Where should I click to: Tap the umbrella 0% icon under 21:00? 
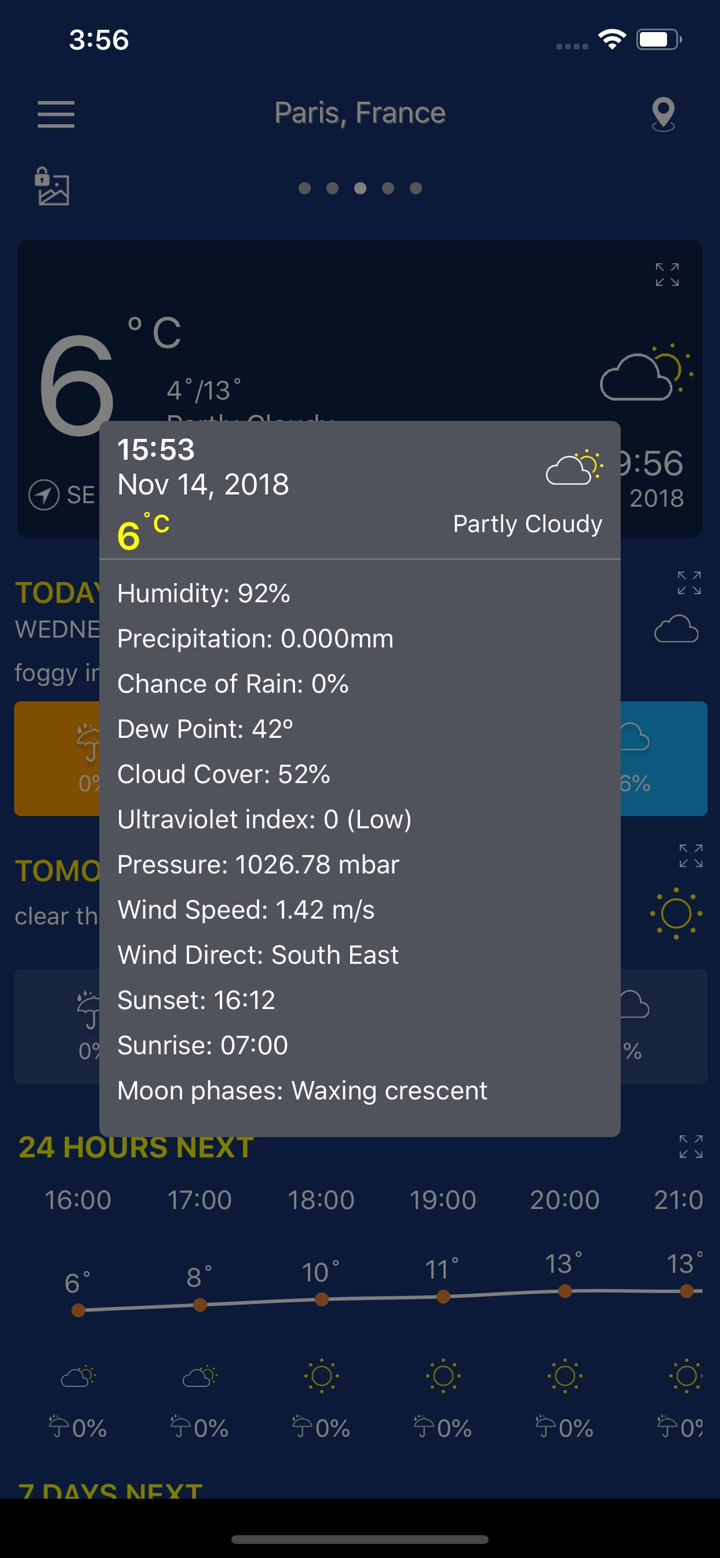coord(686,1427)
